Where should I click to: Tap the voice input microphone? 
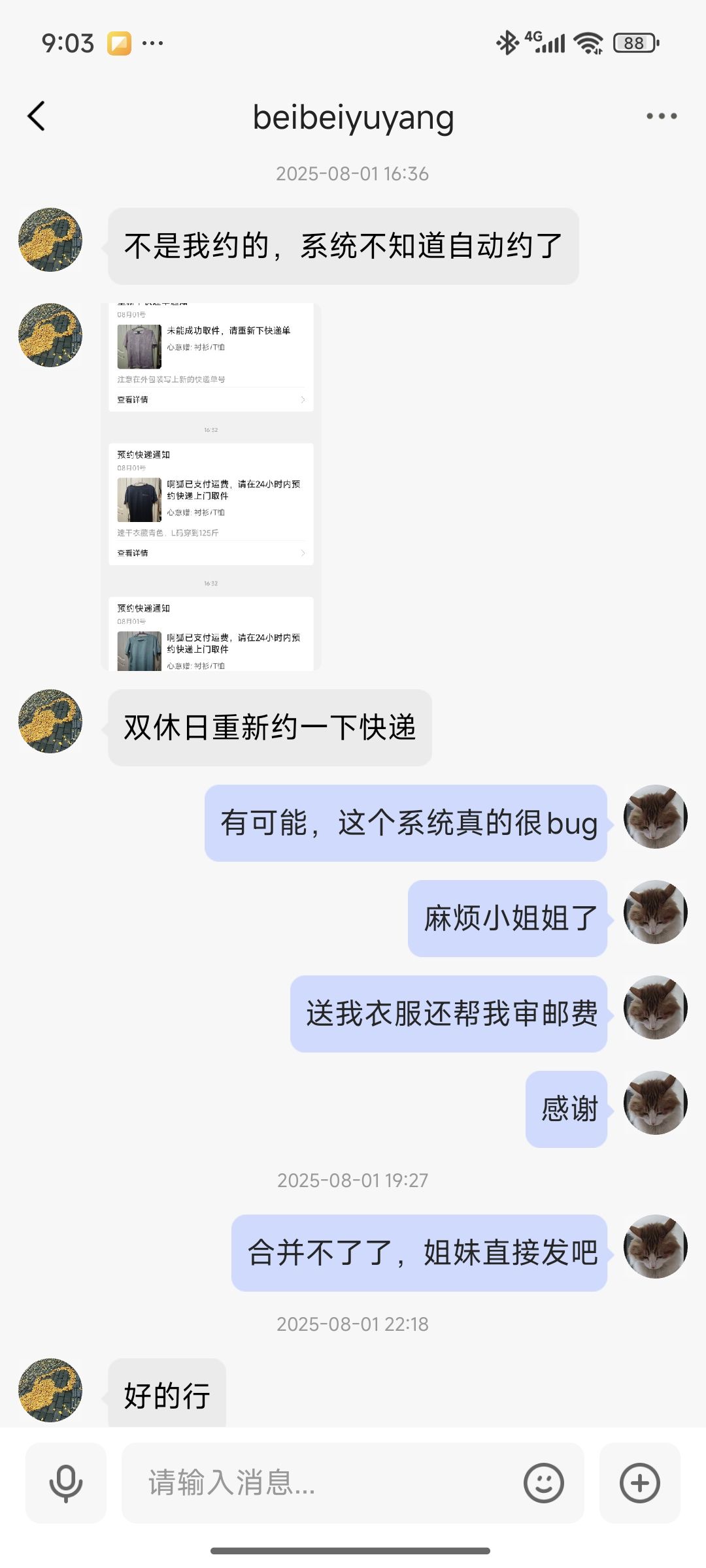click(66, 1482)
